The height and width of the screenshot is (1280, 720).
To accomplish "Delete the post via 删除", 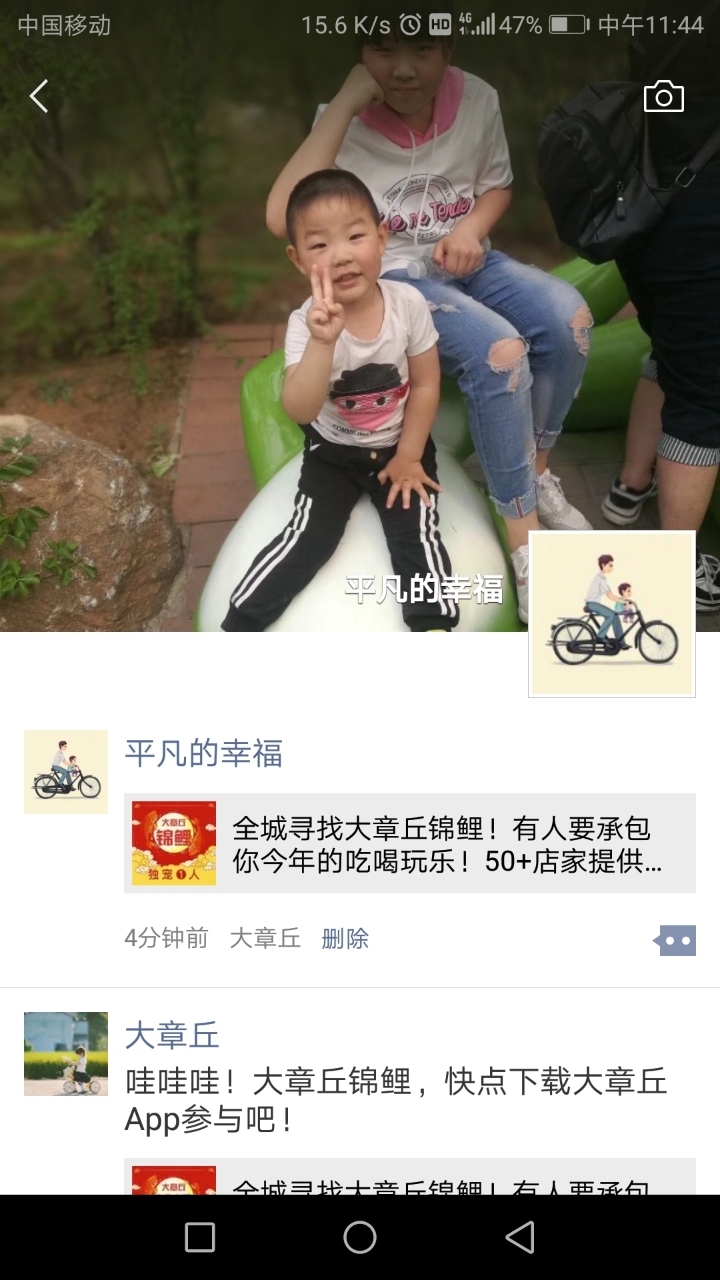I will tap(345, 938).
